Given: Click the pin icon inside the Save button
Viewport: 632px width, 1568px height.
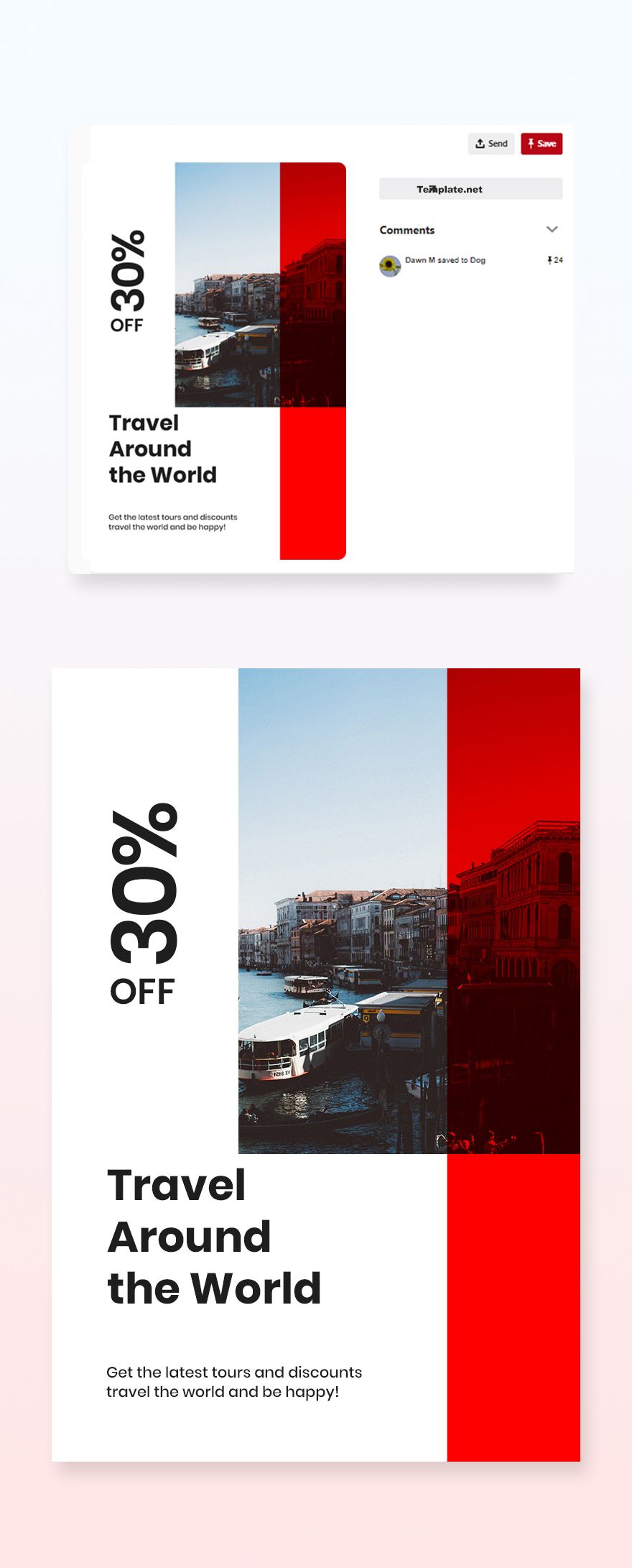Looking at the screenshot, I should [531, 143].
